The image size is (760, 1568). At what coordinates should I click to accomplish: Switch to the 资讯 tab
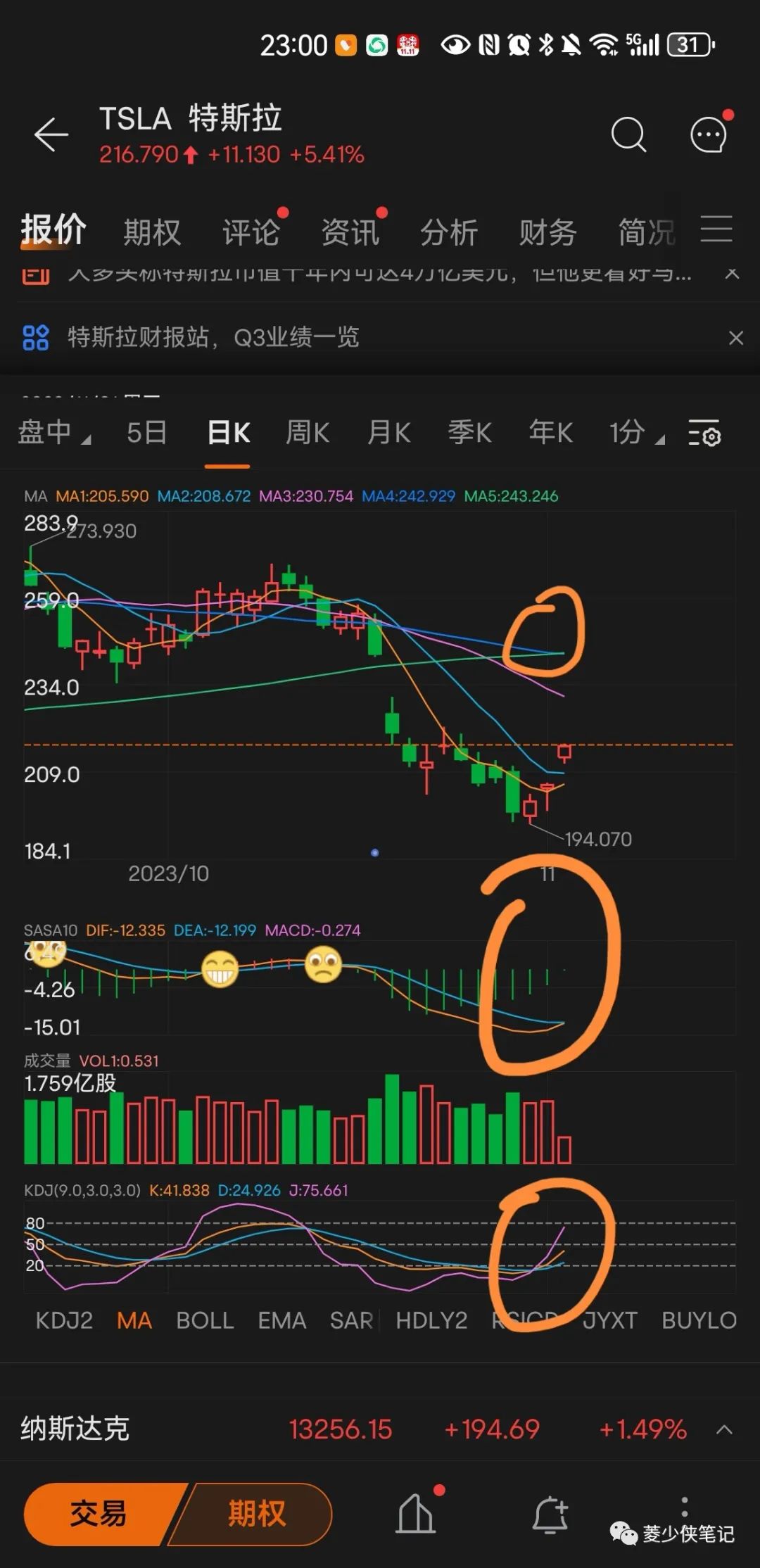click(350, 232)
